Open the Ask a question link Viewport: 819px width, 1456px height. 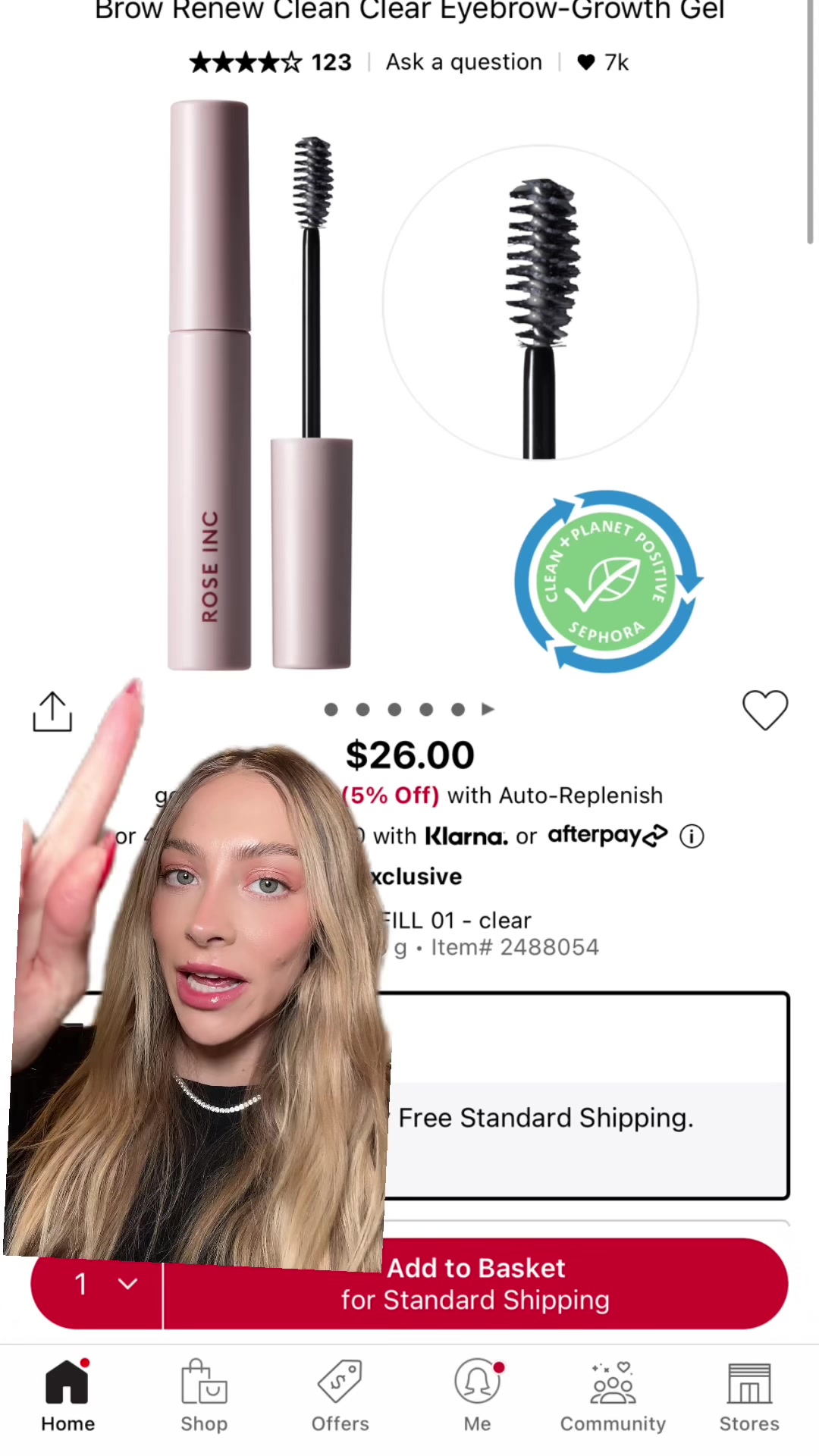pyautogui.click(x=464, y=62)
